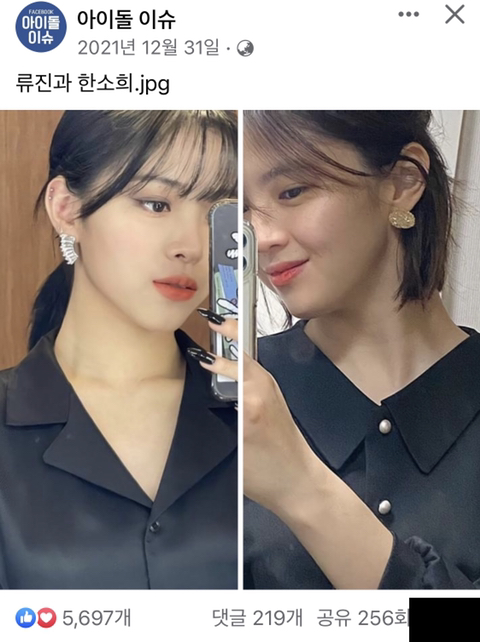Open the right photo in the post

pyautogui.click(x=362, y=349)
